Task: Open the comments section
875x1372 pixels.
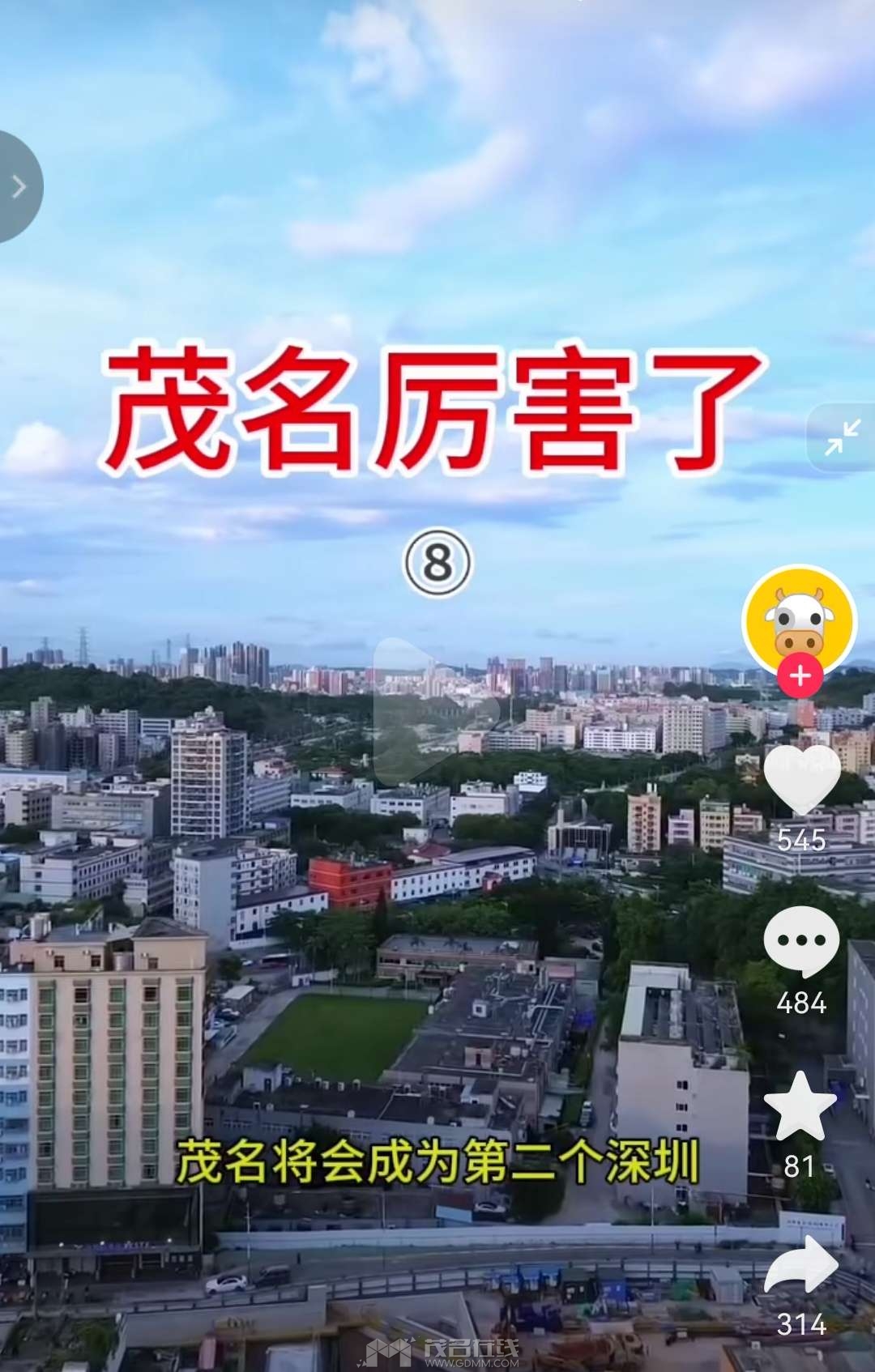Action: (801, 941)
